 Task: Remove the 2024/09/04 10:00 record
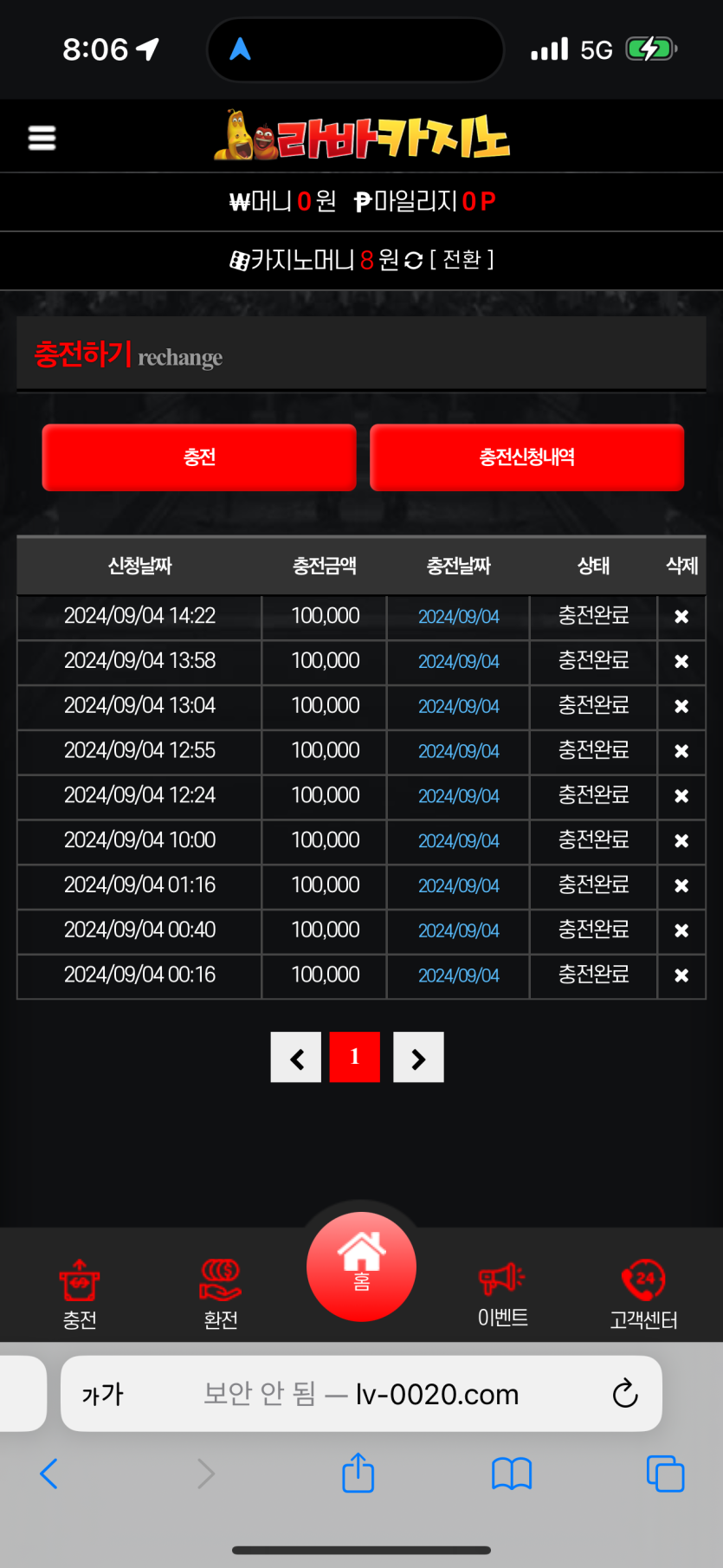(681, 841)
